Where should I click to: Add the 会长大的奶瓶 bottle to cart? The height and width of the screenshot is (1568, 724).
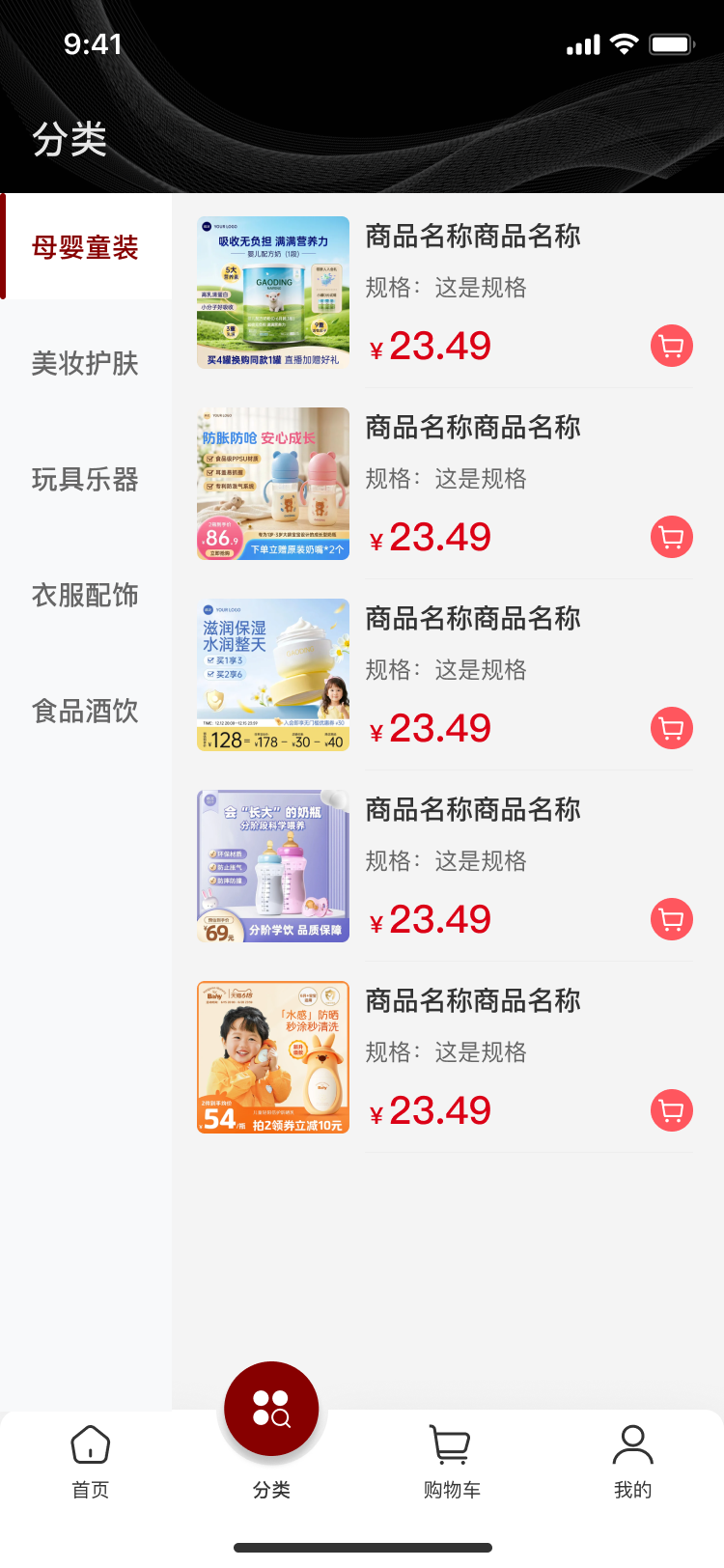click(671, 919)
